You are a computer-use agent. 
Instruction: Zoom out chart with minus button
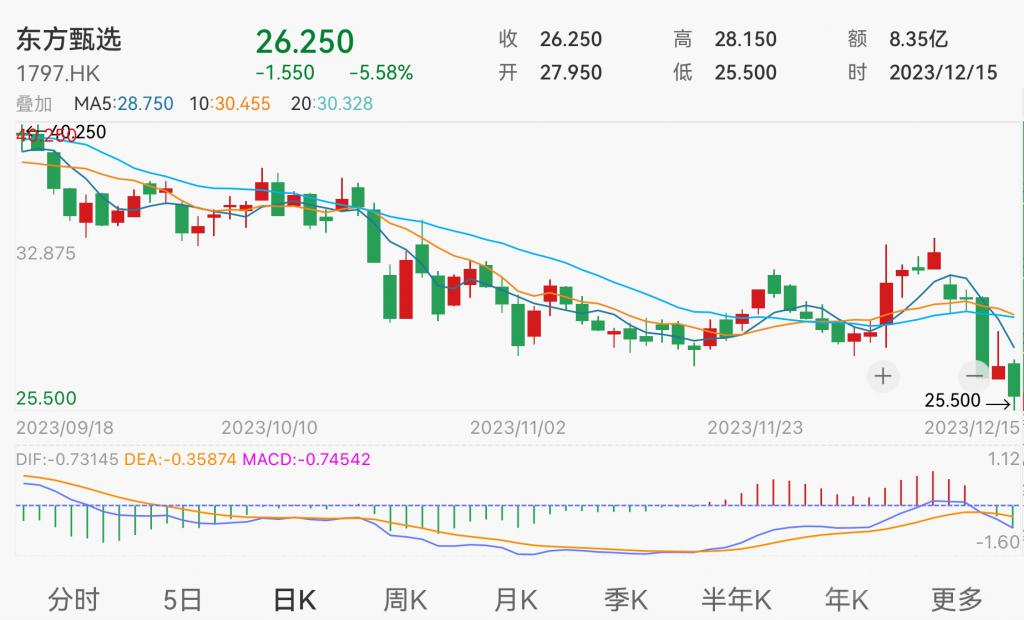tap(974, 376)
